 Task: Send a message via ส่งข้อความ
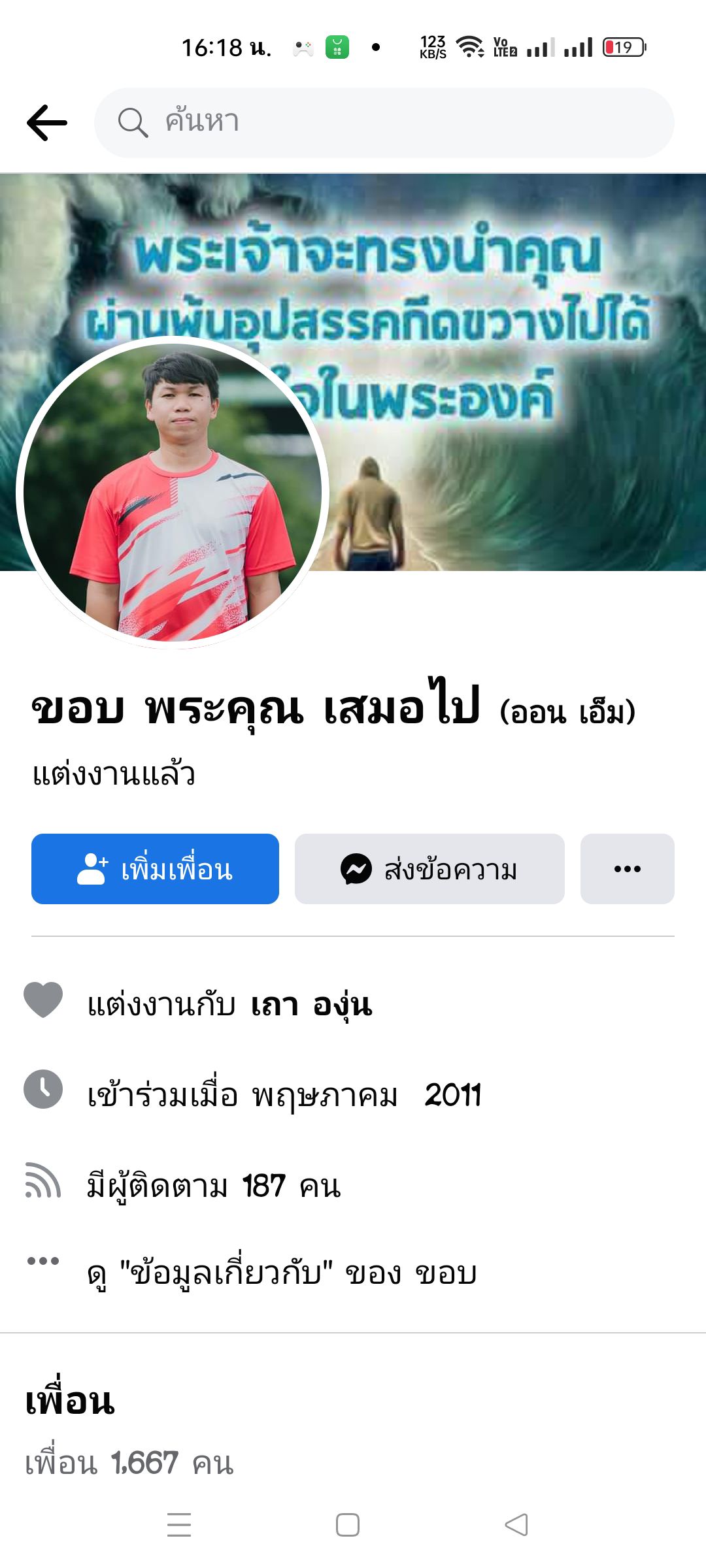(429, 869)
